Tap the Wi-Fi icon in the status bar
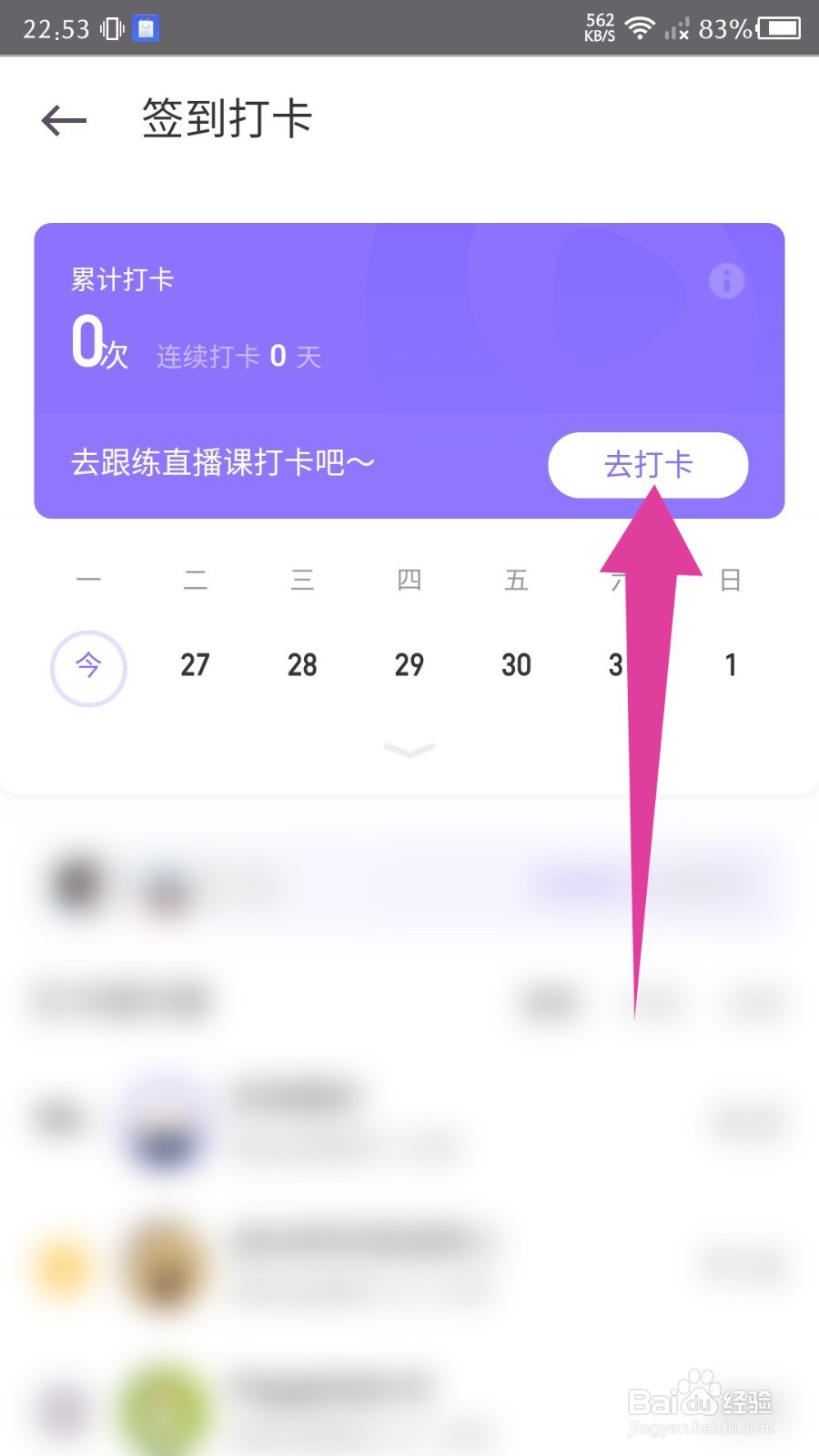This screenshot has width=819, height=1456. pos(639,27)
